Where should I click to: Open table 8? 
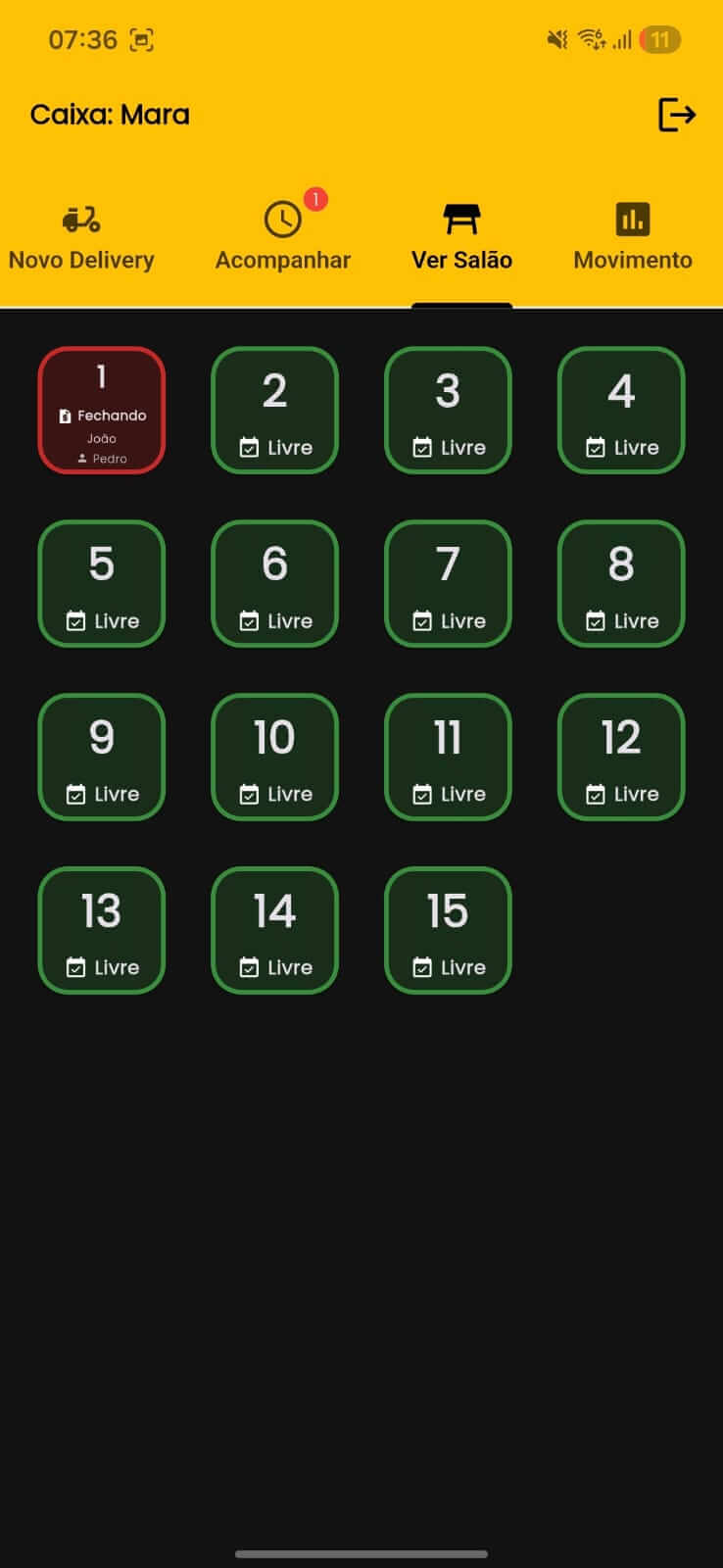(x=621, y=584)
